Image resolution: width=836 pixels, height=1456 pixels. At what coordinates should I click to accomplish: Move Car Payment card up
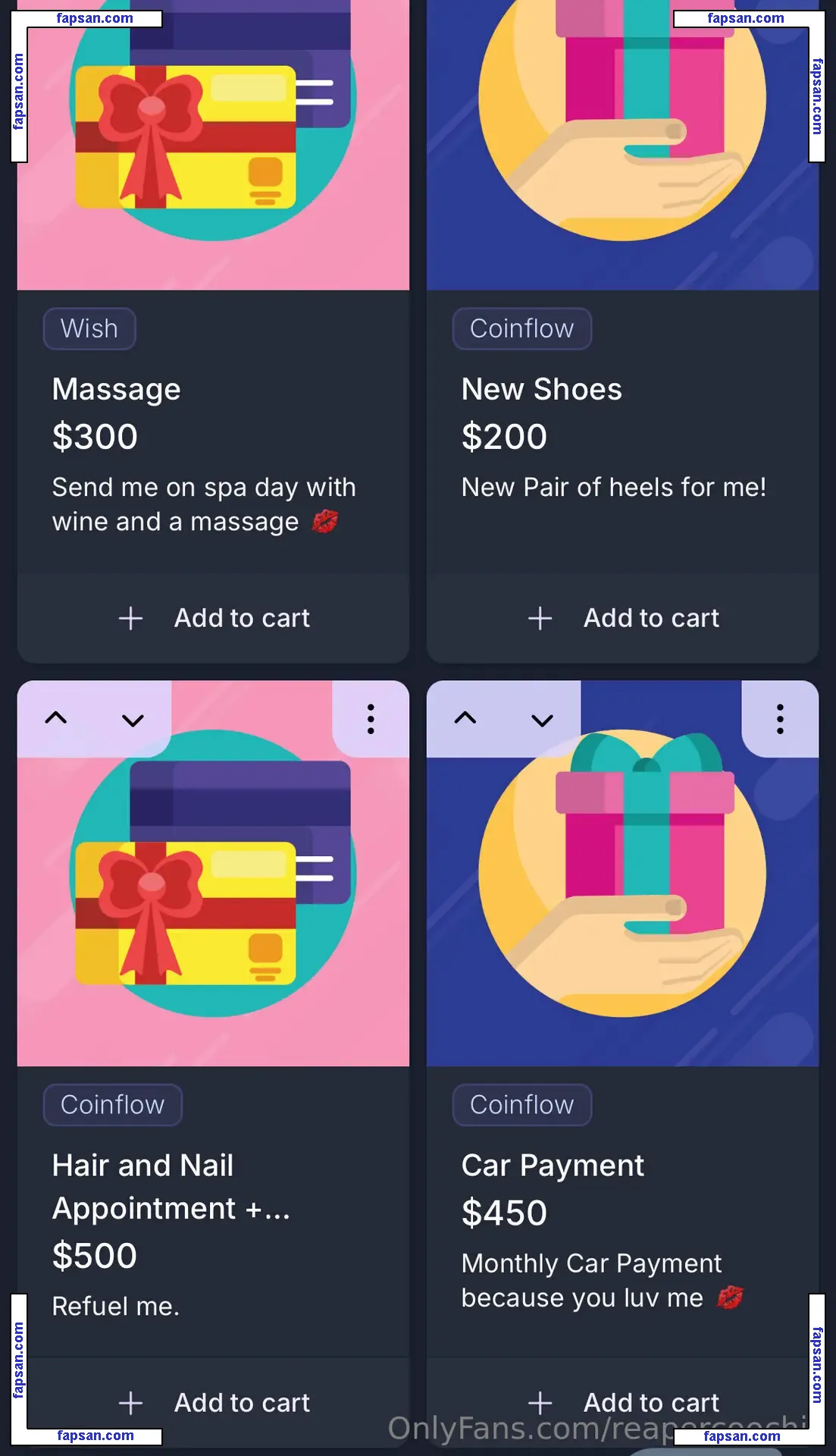tap(465, 718)
